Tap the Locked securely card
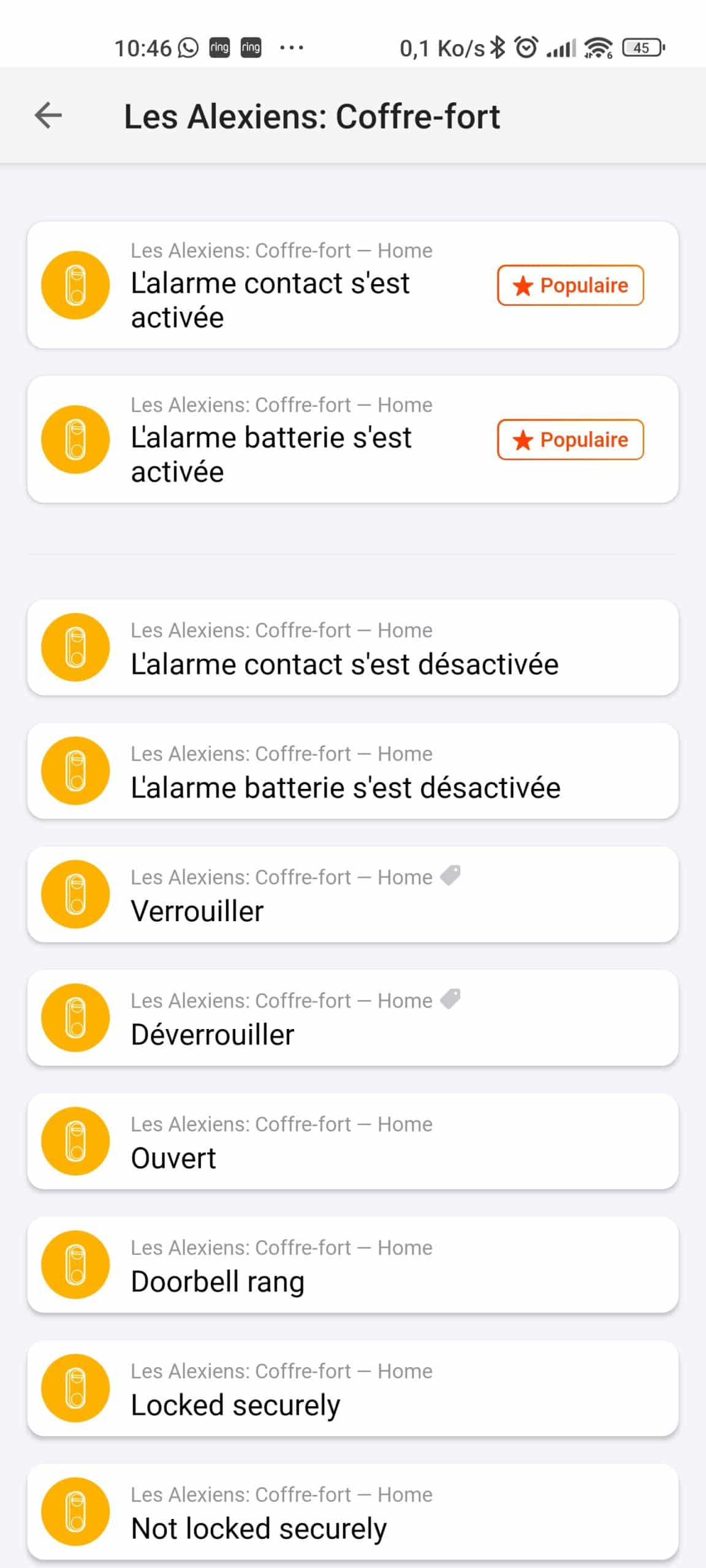 353,1388
